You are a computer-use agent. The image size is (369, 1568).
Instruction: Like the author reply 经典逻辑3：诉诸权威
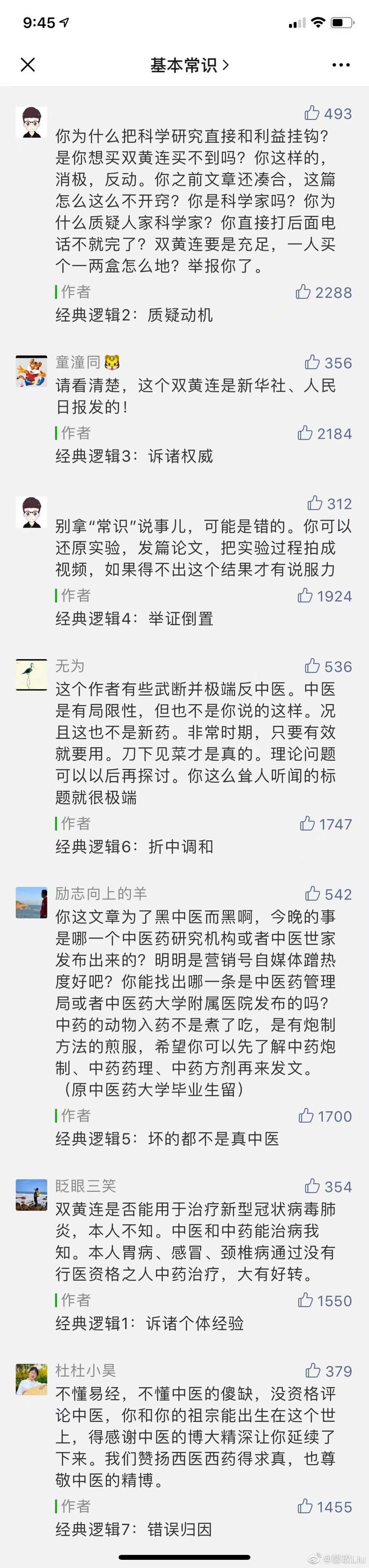tap(305, 433)
